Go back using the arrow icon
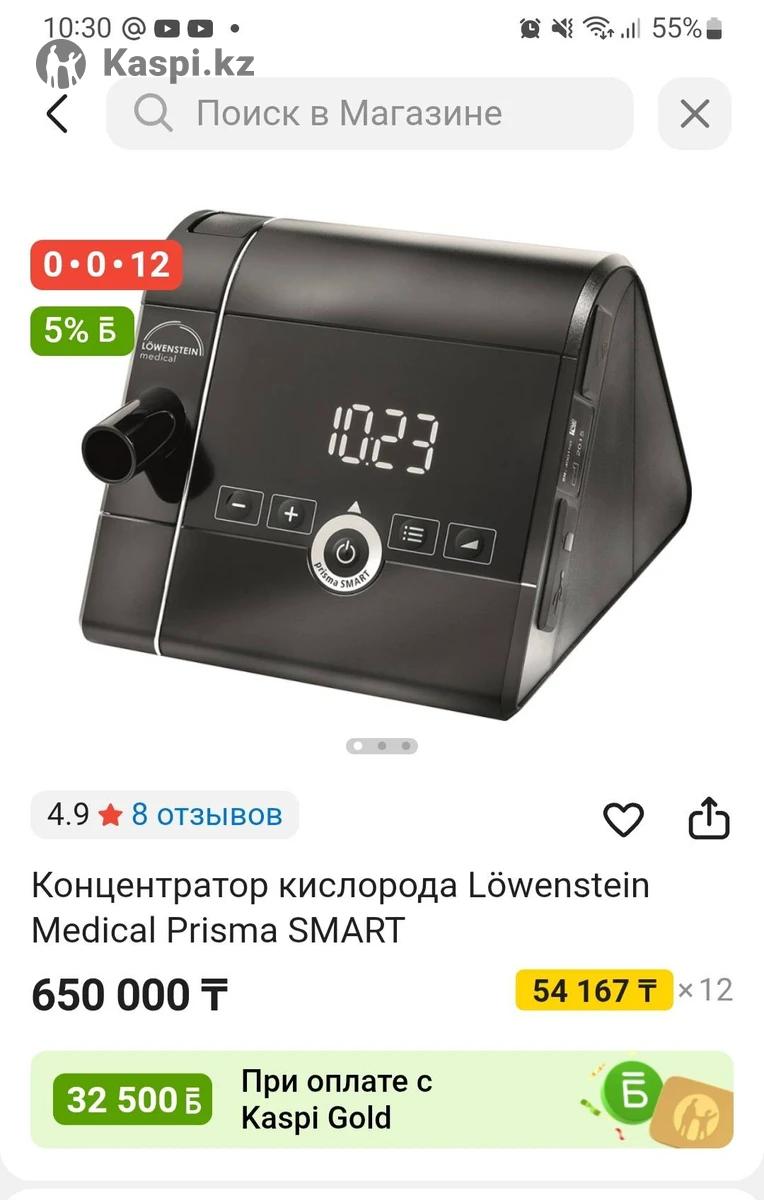 [57, 114]
